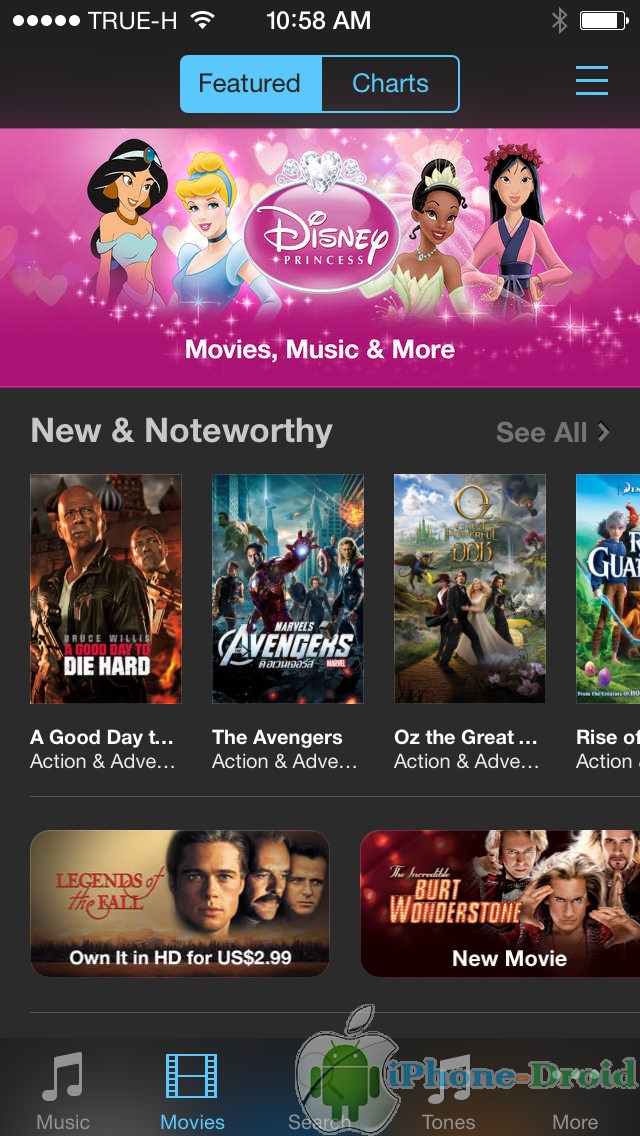Open the list menu icon

(591, 80)
